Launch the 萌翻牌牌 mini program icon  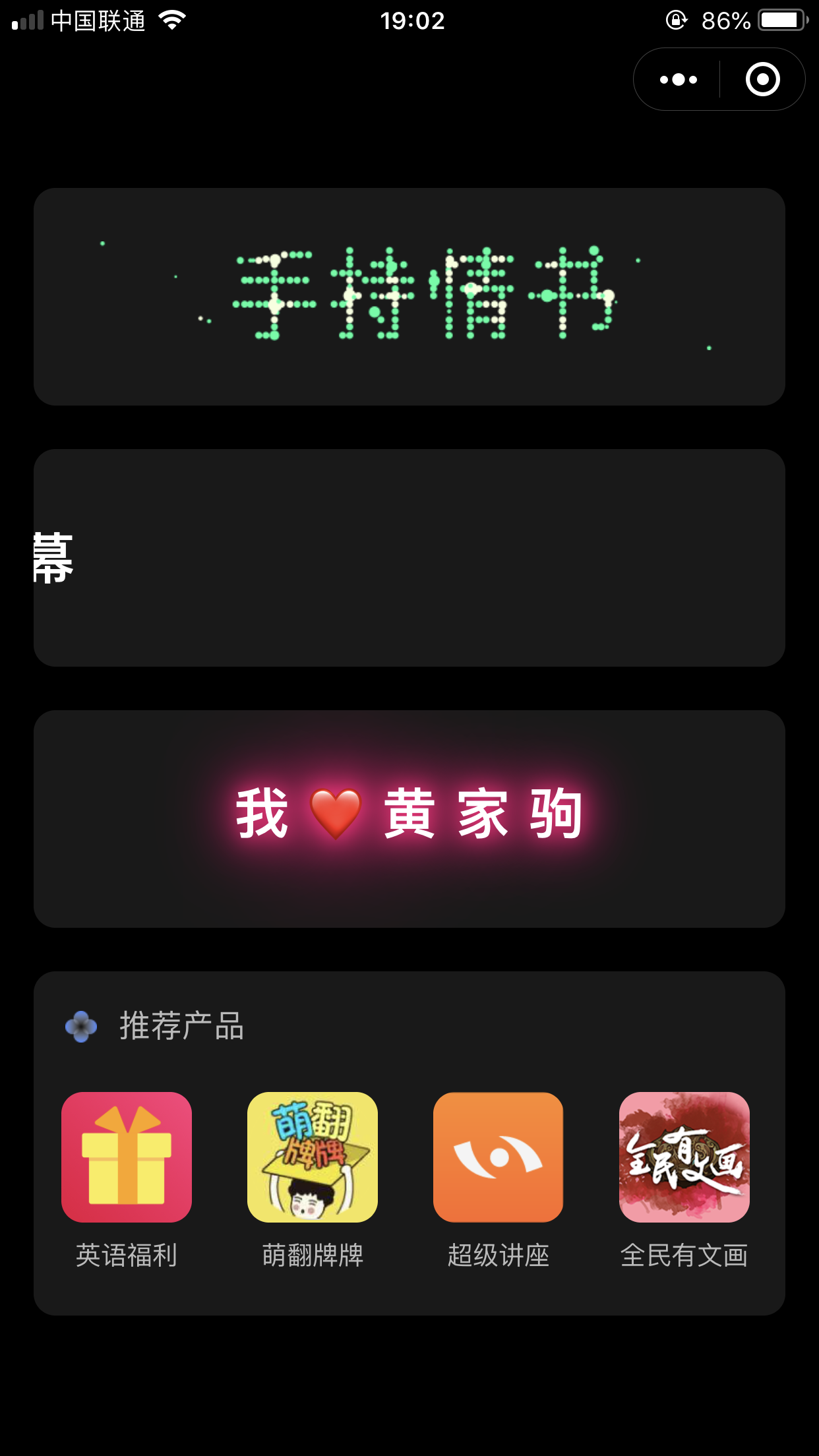pyautogui.click(x=312, y=1156)
